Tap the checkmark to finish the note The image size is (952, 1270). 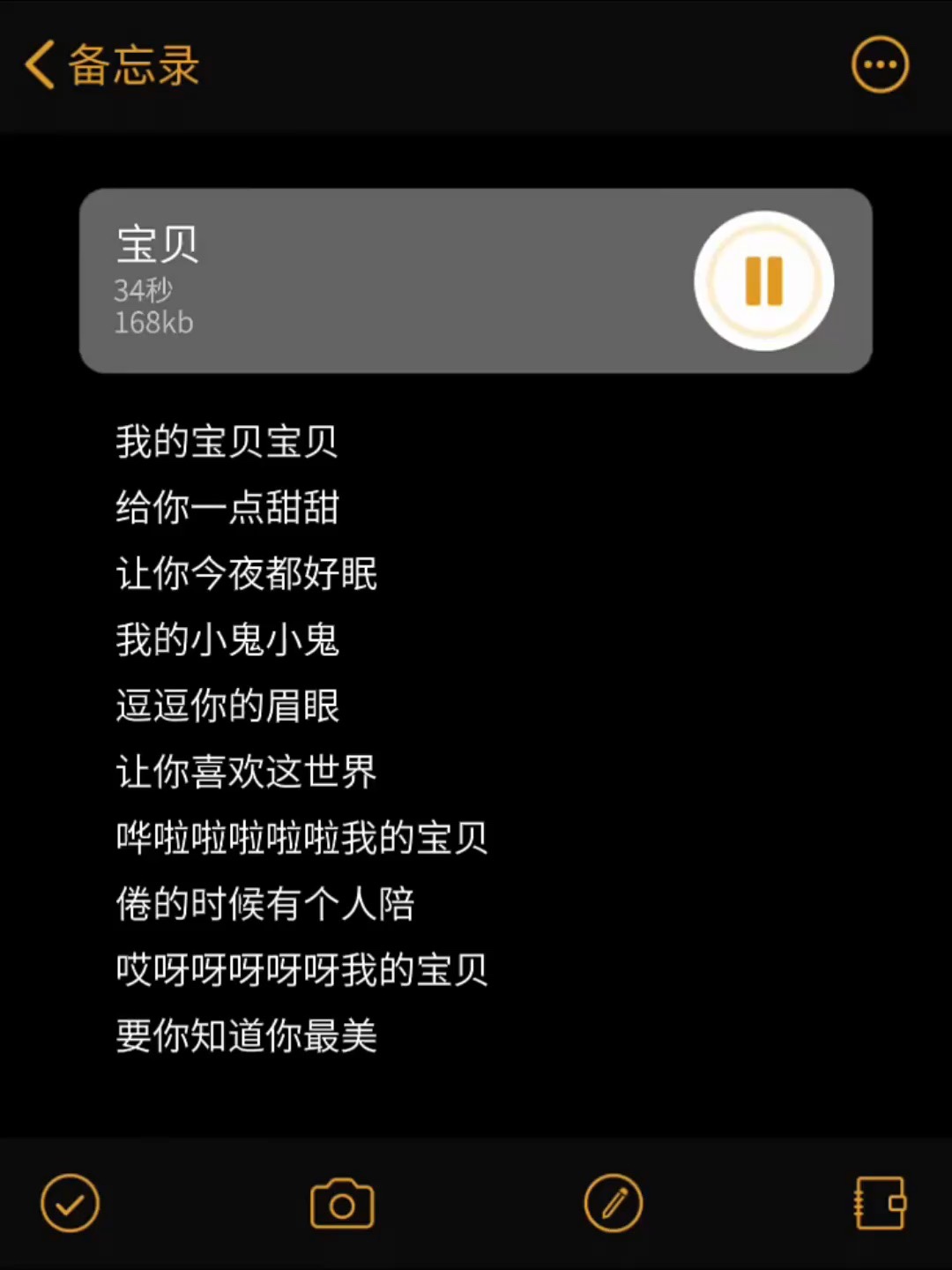[71, 1203]
